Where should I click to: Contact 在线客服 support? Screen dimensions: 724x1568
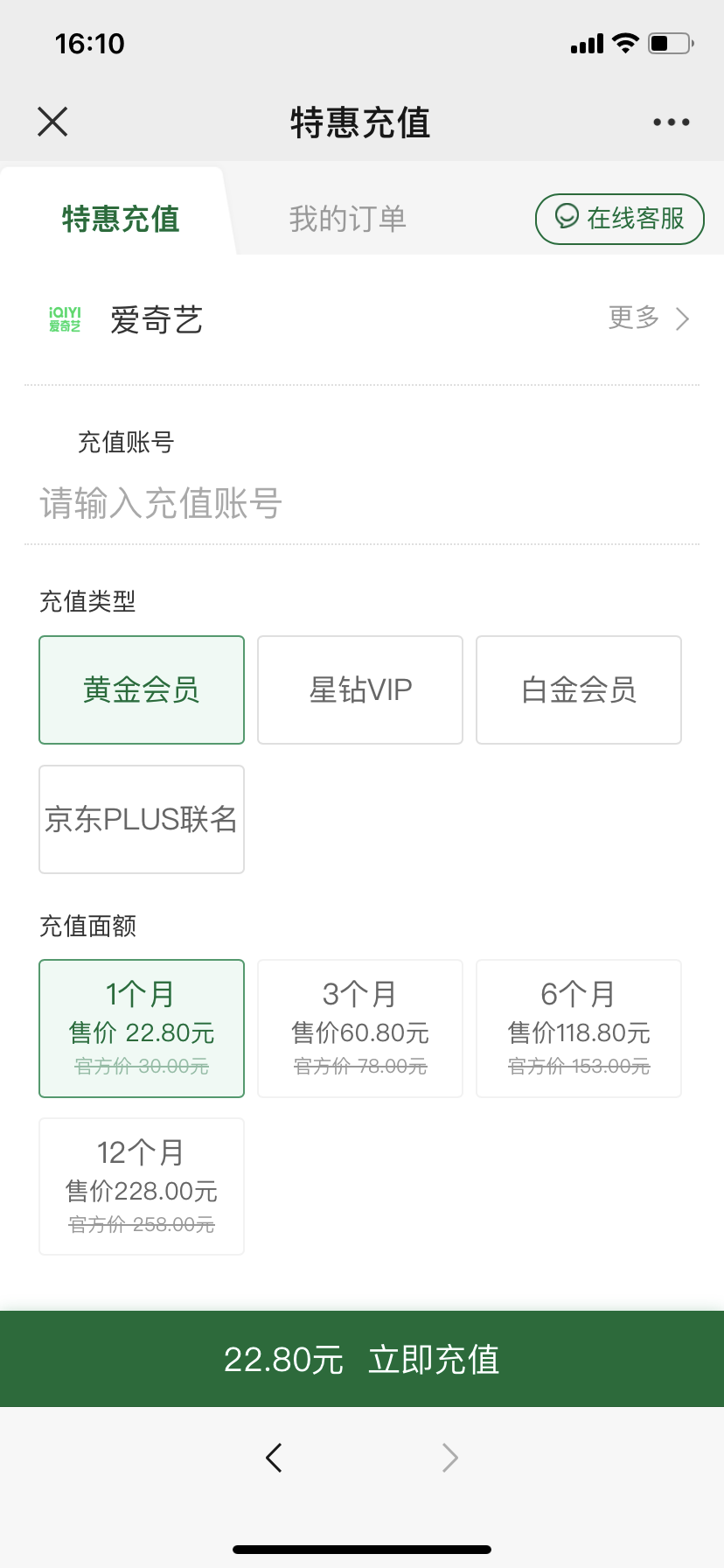pyautogui.click(x=619, y=219)
